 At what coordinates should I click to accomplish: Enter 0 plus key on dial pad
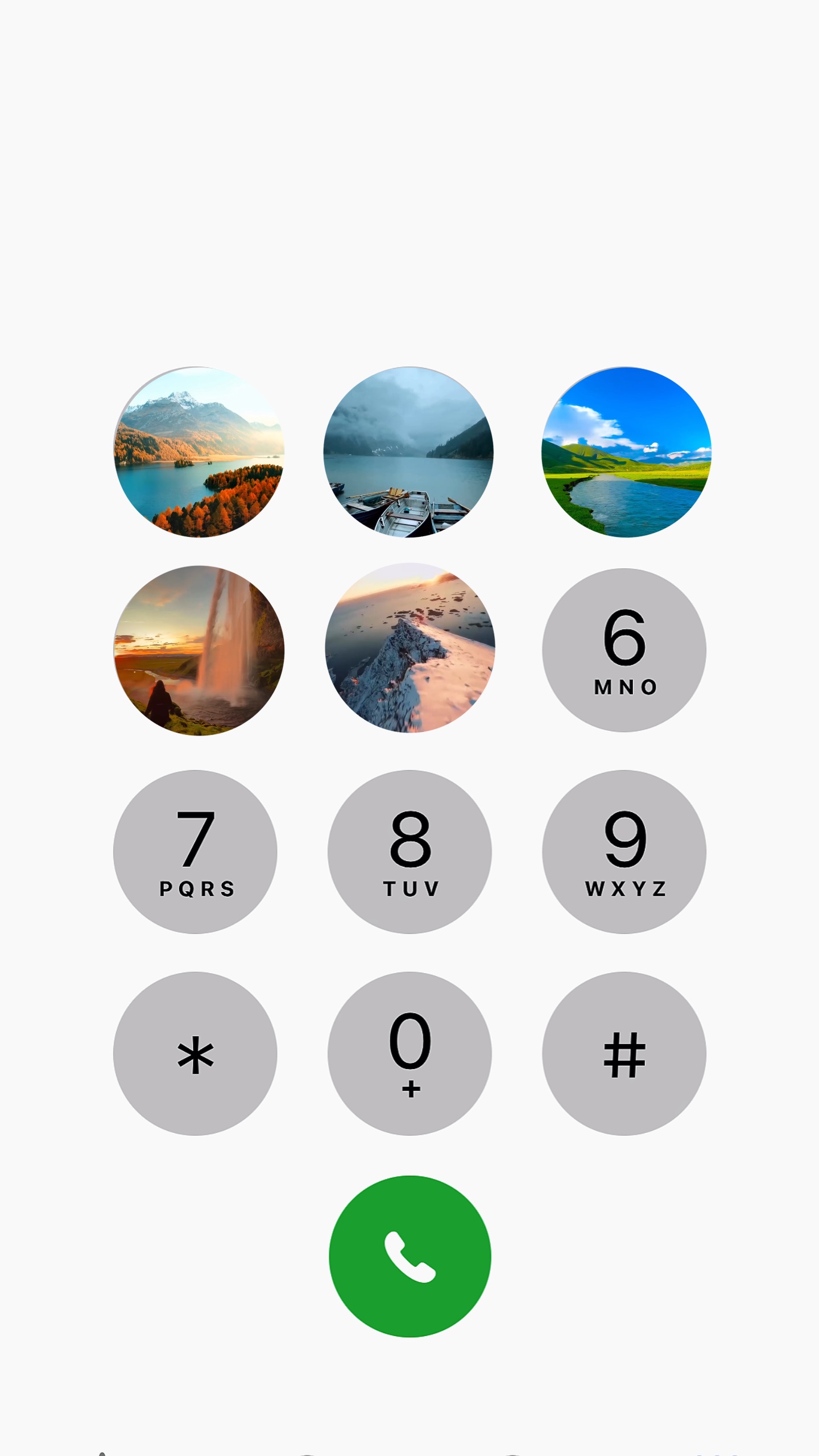coord(409,1053)
